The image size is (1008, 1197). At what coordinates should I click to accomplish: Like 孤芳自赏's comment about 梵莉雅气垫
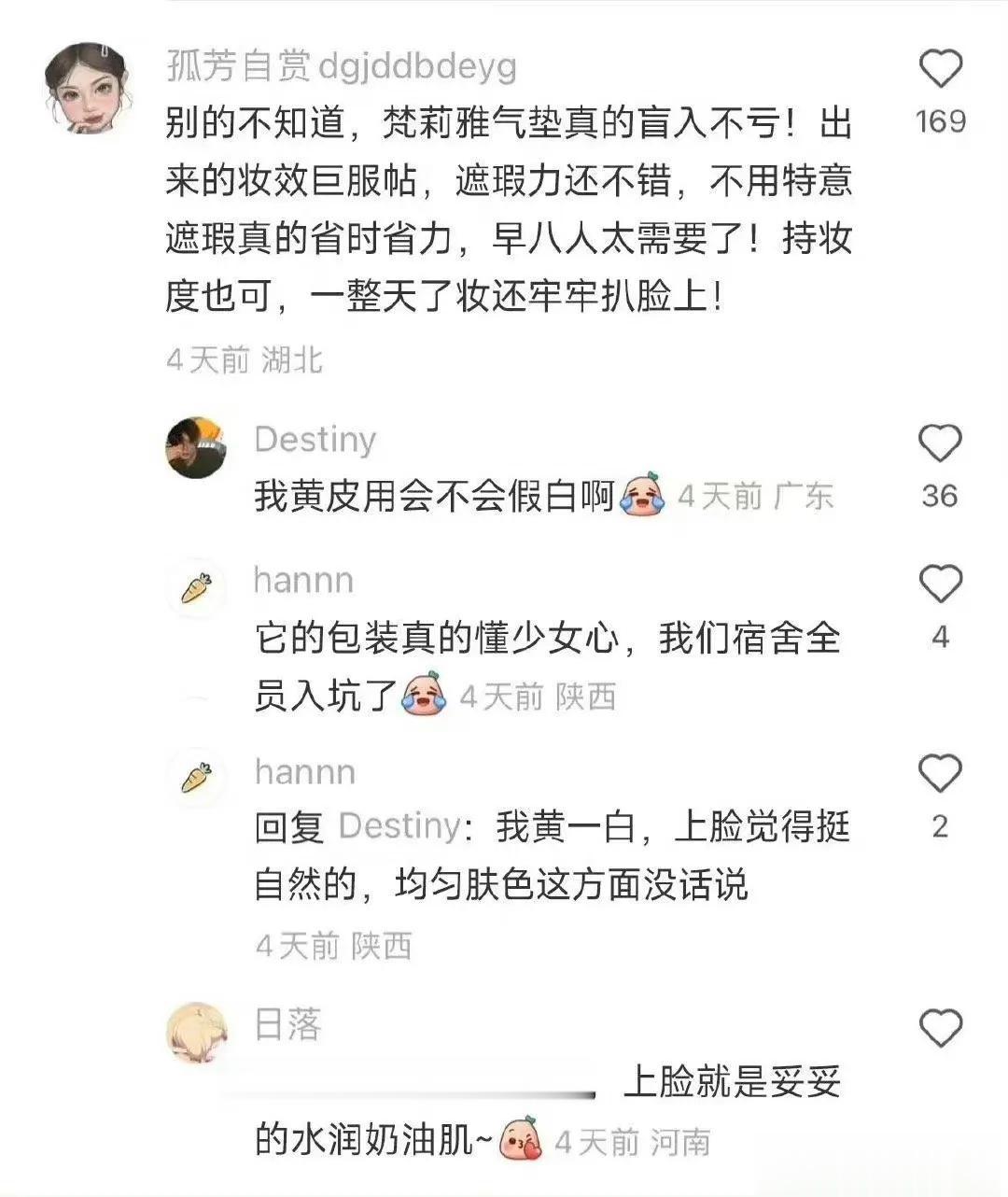[940, 71]
